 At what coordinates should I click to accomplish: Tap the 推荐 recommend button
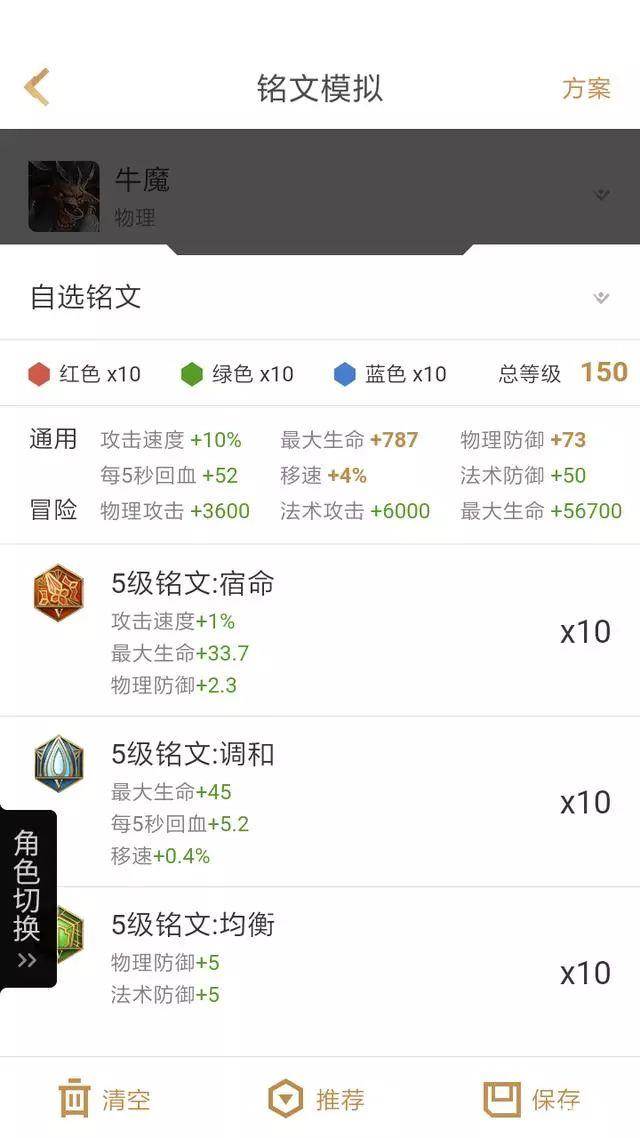318,1099
